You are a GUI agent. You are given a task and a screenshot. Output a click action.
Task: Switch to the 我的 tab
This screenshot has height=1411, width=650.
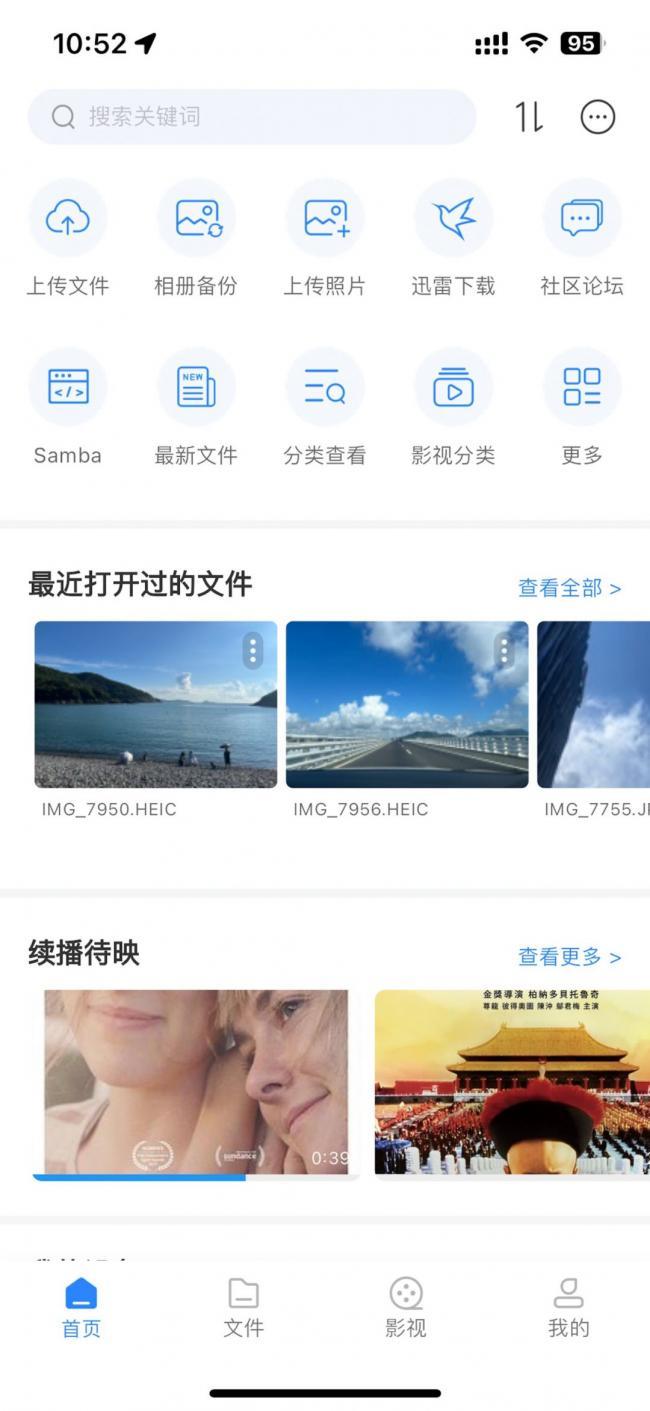pos(568,1307)
